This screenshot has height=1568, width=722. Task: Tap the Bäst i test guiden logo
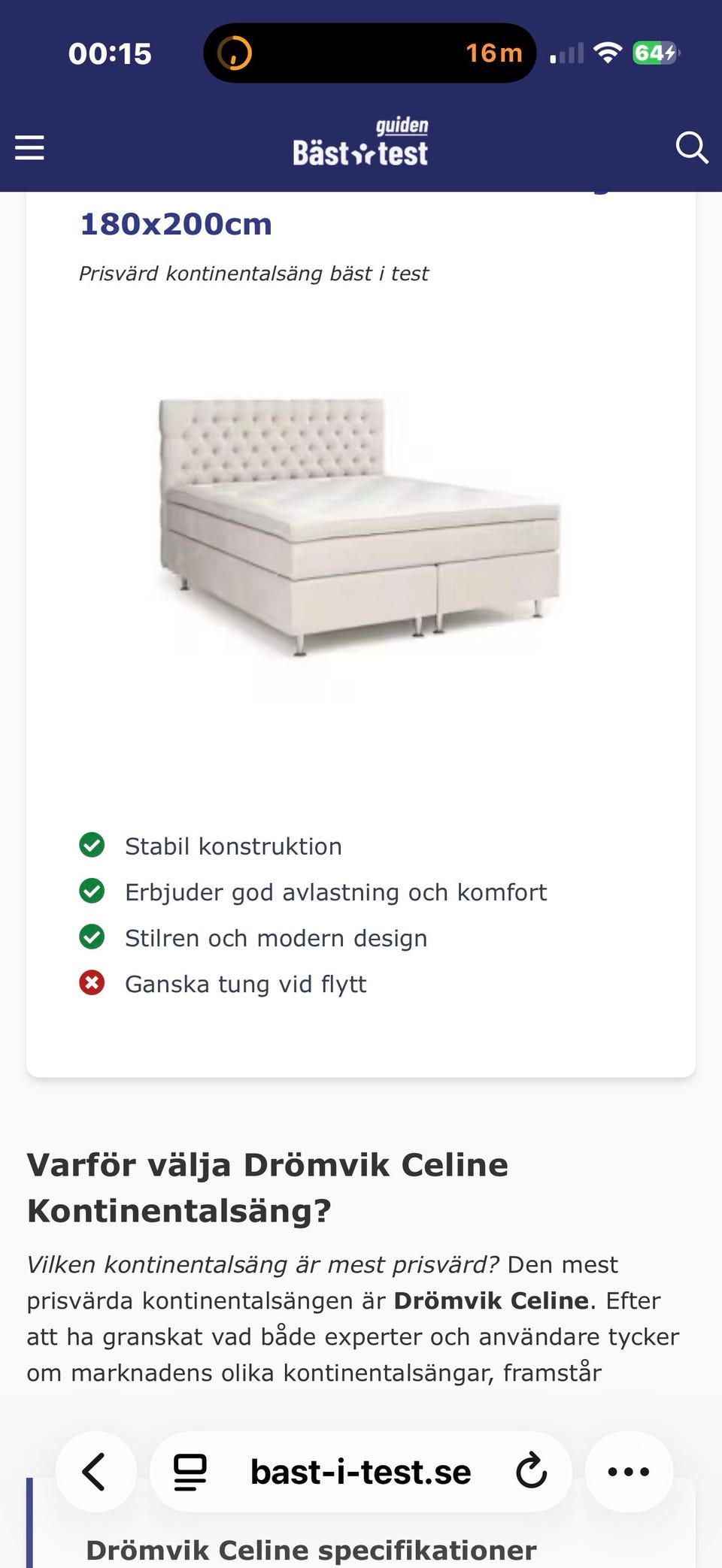361,144
